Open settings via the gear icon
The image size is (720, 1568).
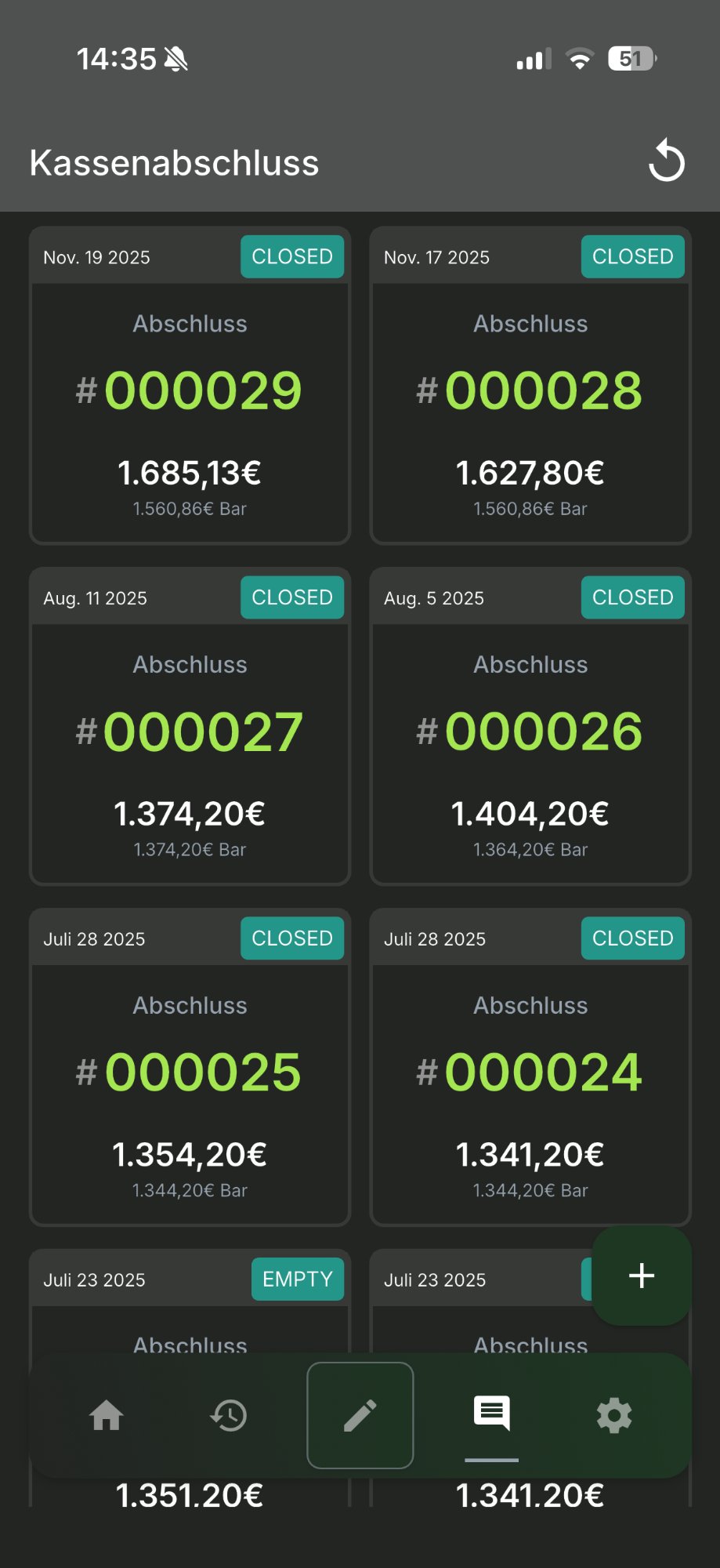(x=613, y=1416)
